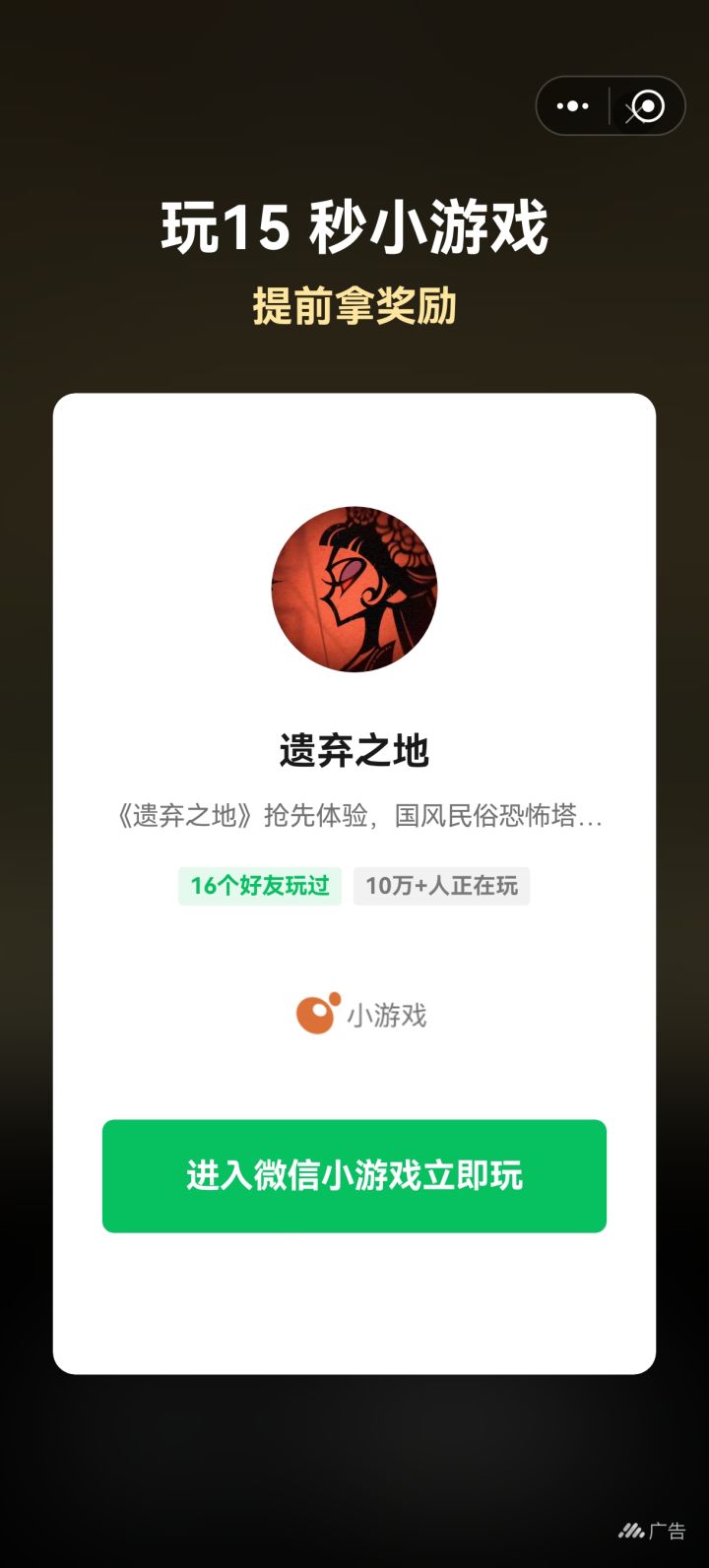Viewport: 709px width, 1568px height.
Task: Tap the friends-played indicator pill
Action: click(259, 886)
